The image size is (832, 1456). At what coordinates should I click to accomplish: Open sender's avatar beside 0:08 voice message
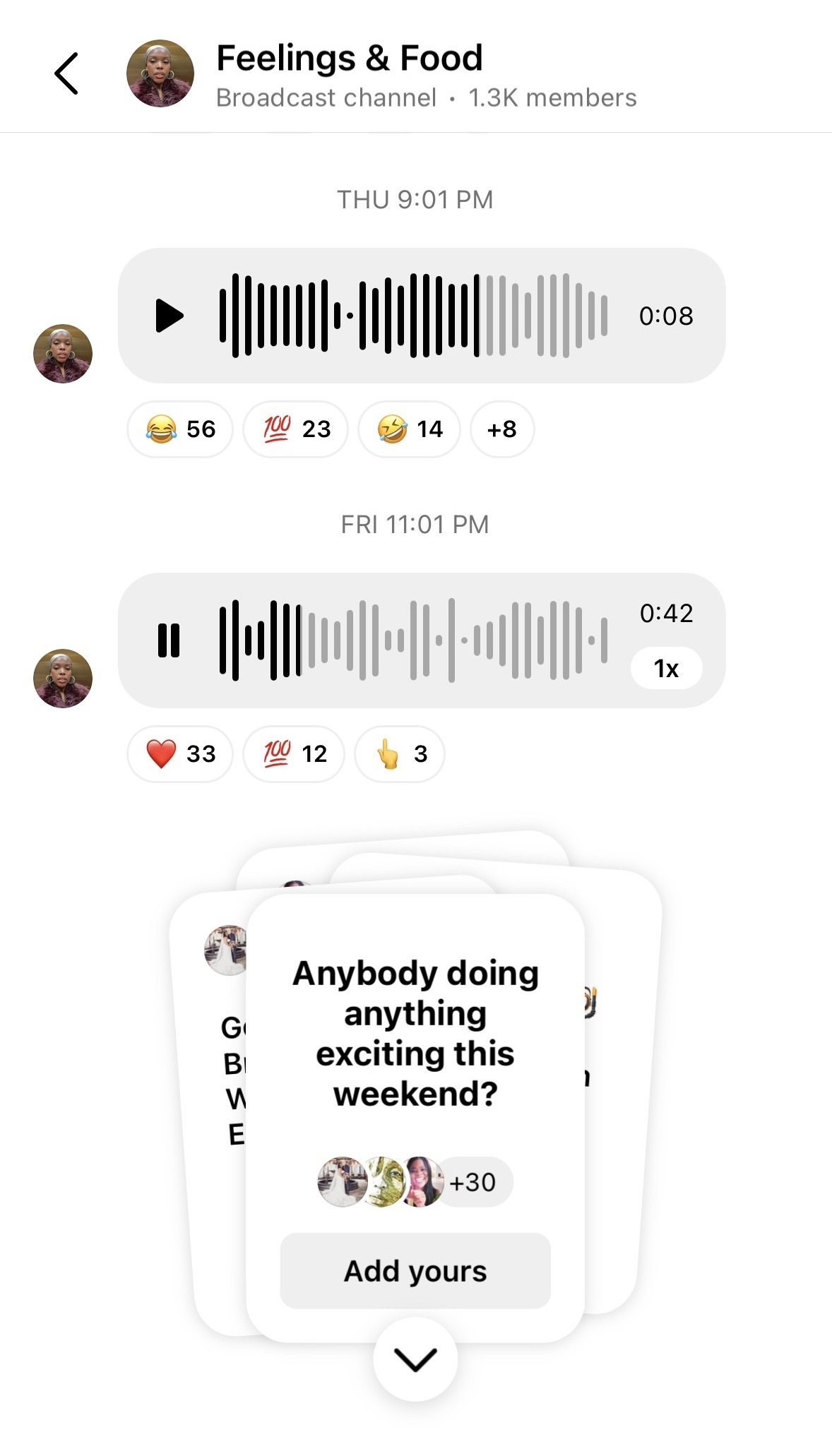pyautogui.click(x=63, y=354)
